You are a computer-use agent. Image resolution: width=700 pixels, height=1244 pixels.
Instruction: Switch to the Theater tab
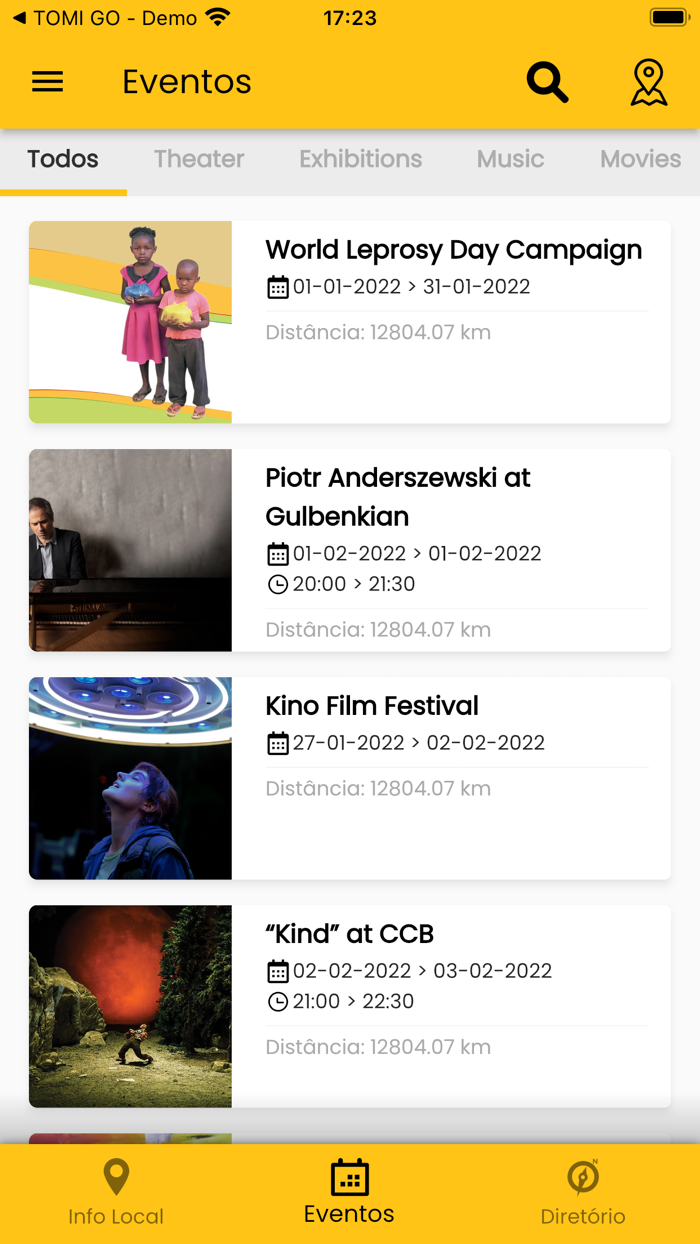pyautogui.click(x=199, y=159)
